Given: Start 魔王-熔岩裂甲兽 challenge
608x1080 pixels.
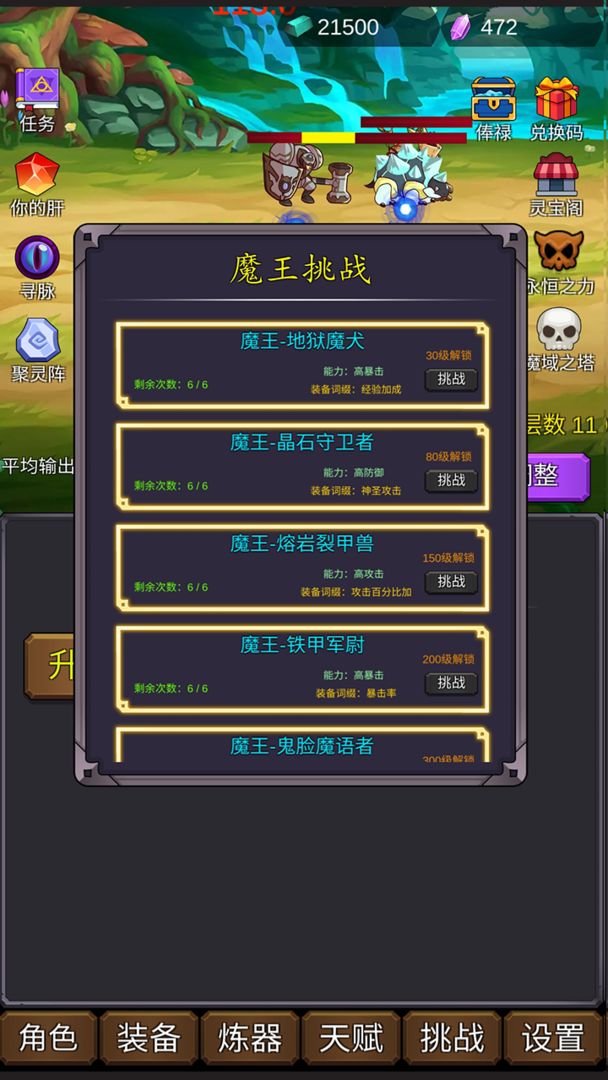Looking at the screenshot, I should point(451,581).
